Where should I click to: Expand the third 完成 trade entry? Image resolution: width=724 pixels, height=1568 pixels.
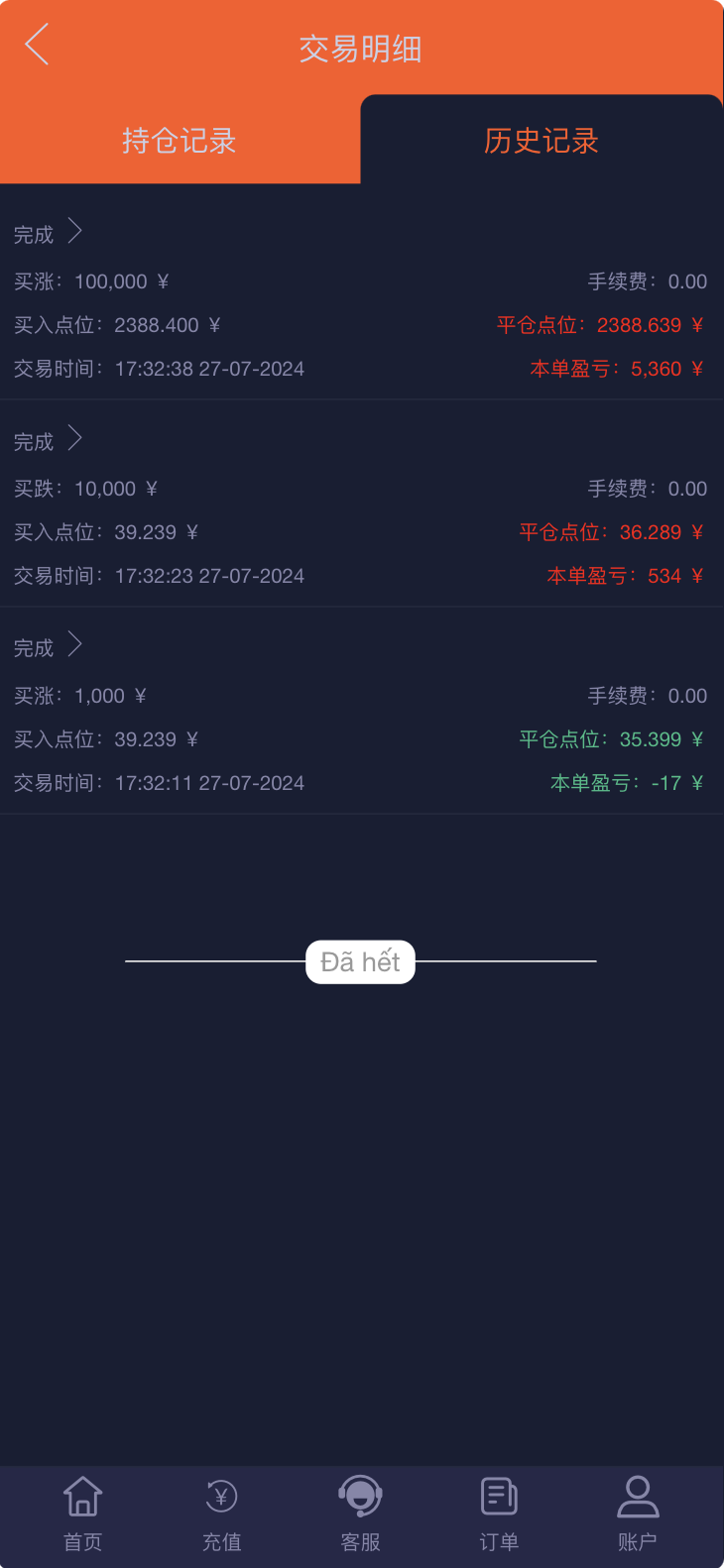(50, 646)
